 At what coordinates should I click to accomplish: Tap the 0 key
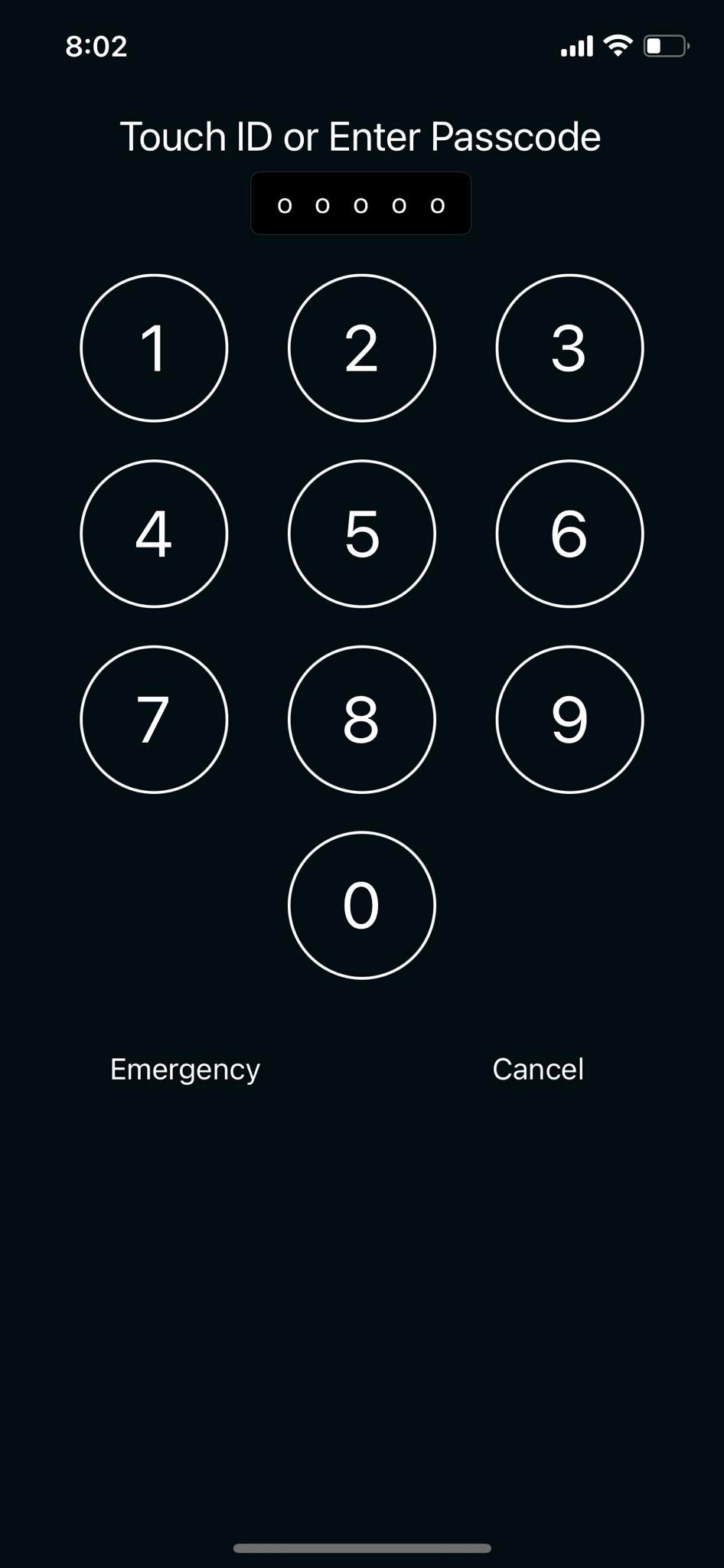tap(362, 905)
